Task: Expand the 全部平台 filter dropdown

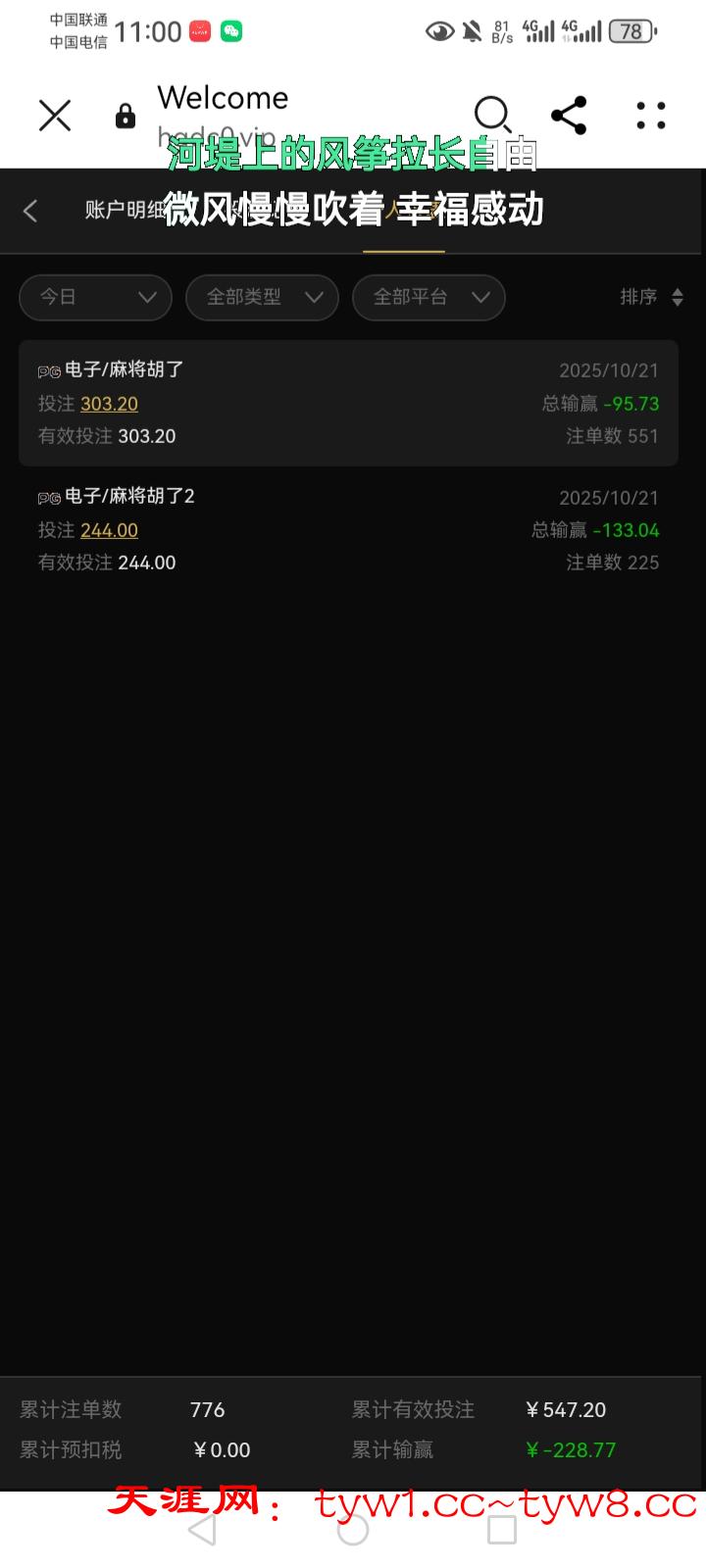Action: click(x=429, y=297)
